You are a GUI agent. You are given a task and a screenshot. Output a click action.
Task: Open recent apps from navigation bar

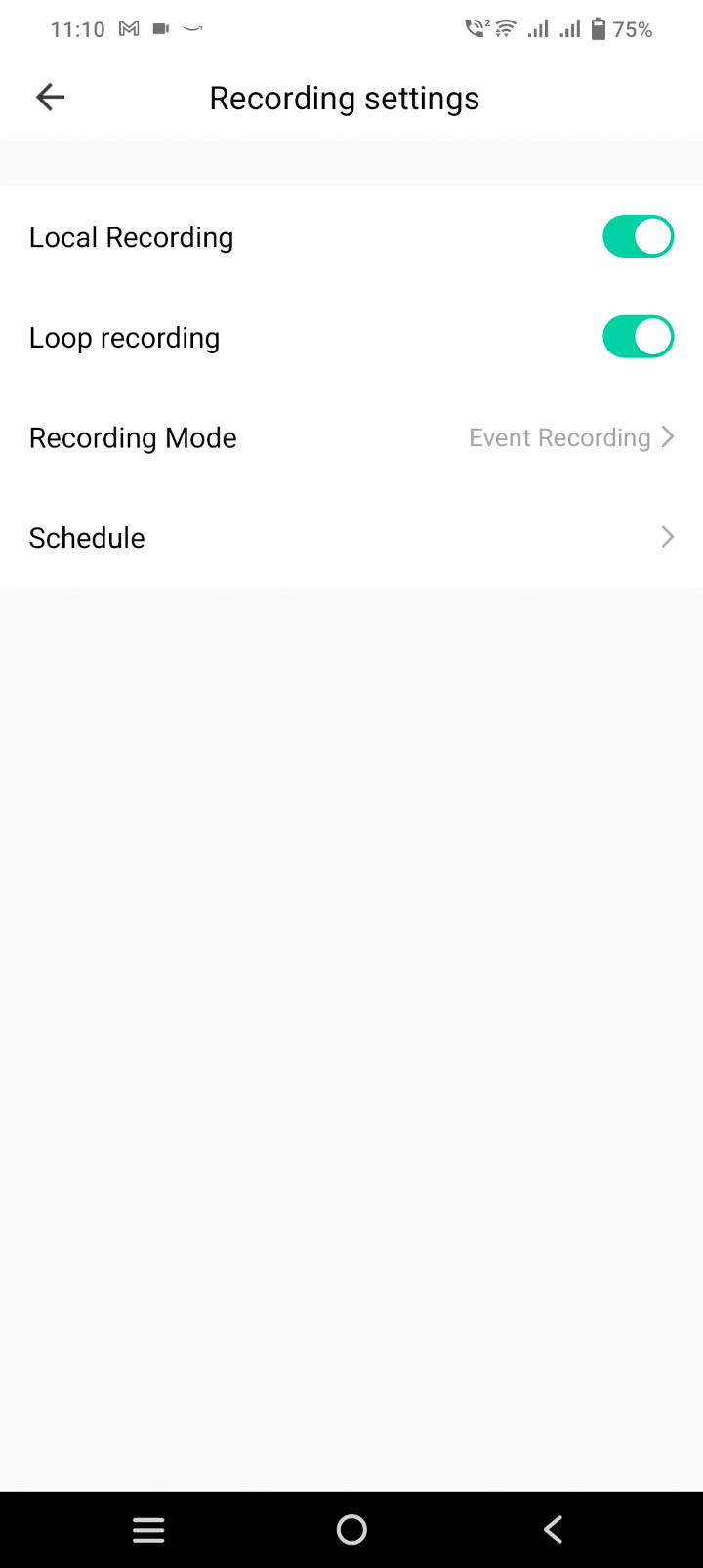pyautogui.click(x=148, y=1529)
